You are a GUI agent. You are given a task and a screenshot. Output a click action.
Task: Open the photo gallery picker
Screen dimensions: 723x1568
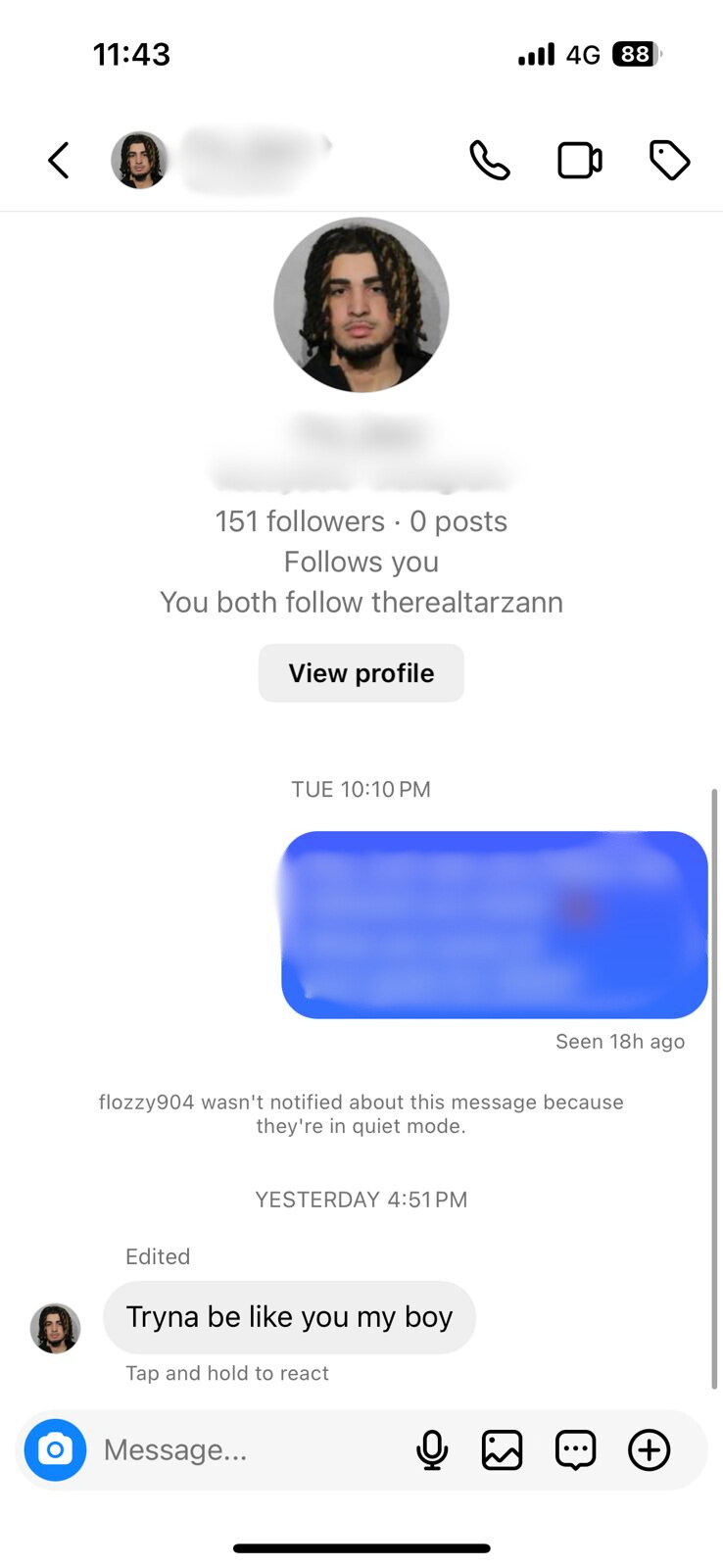click(502, 1449)
